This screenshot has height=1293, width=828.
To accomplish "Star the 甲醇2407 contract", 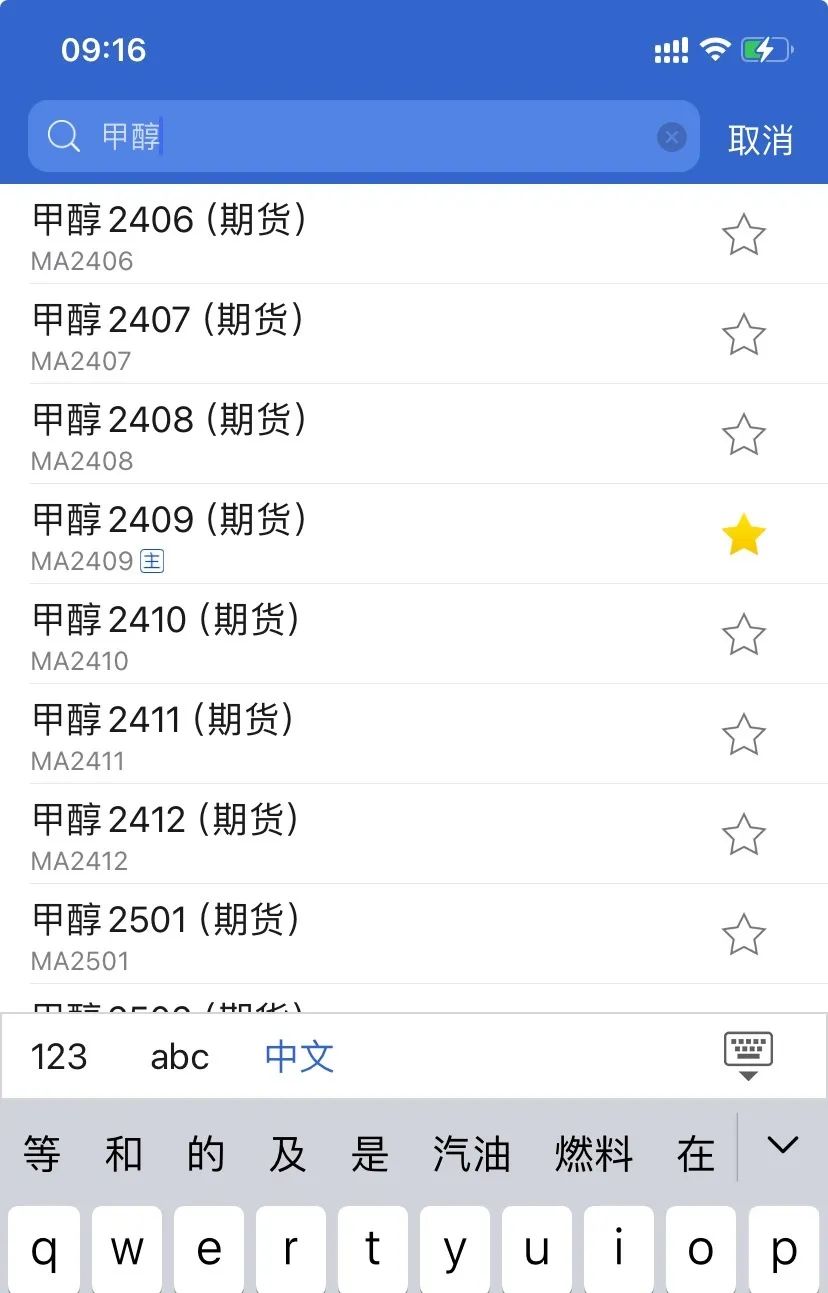I will pyautogui.click(x=743, y=335).
